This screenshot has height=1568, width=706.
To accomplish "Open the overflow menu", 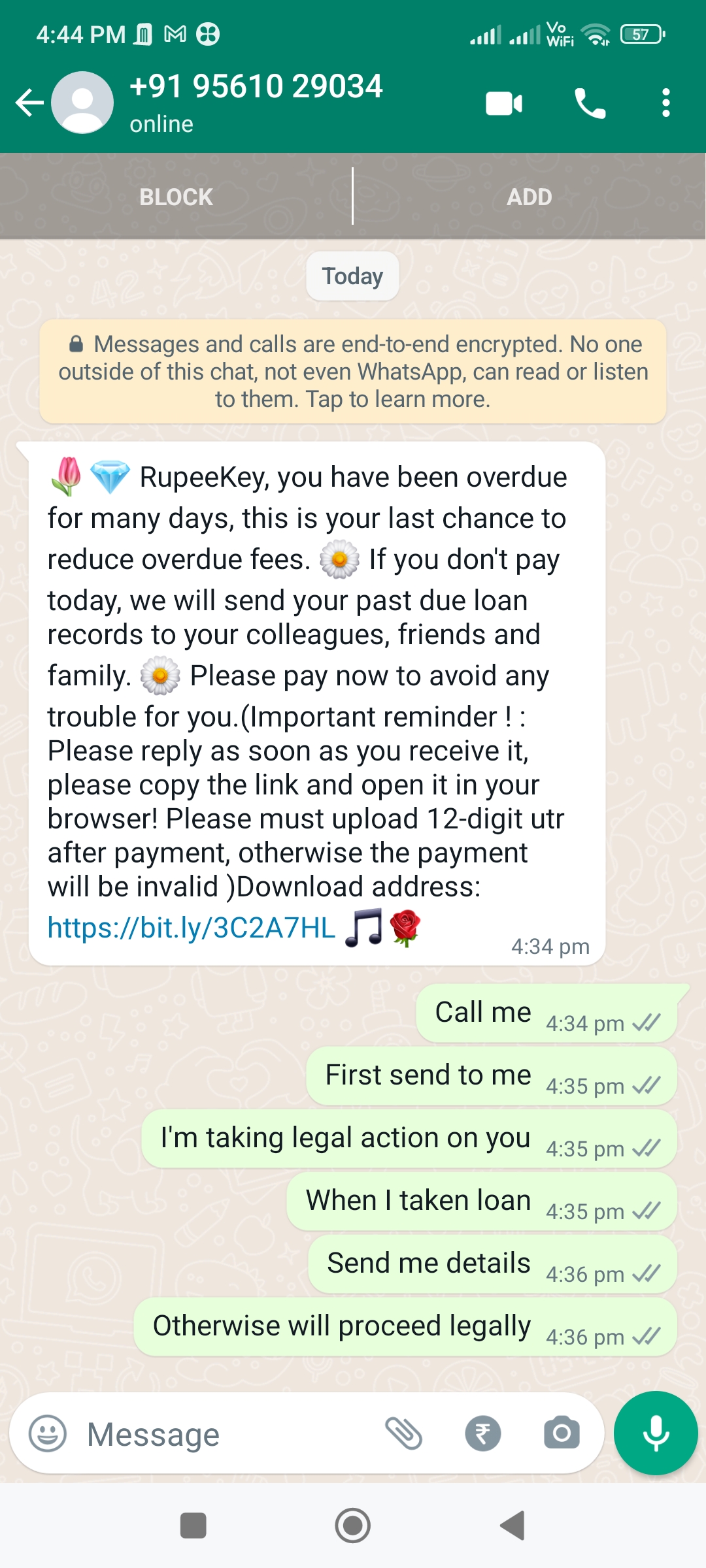I will [665, 103].
